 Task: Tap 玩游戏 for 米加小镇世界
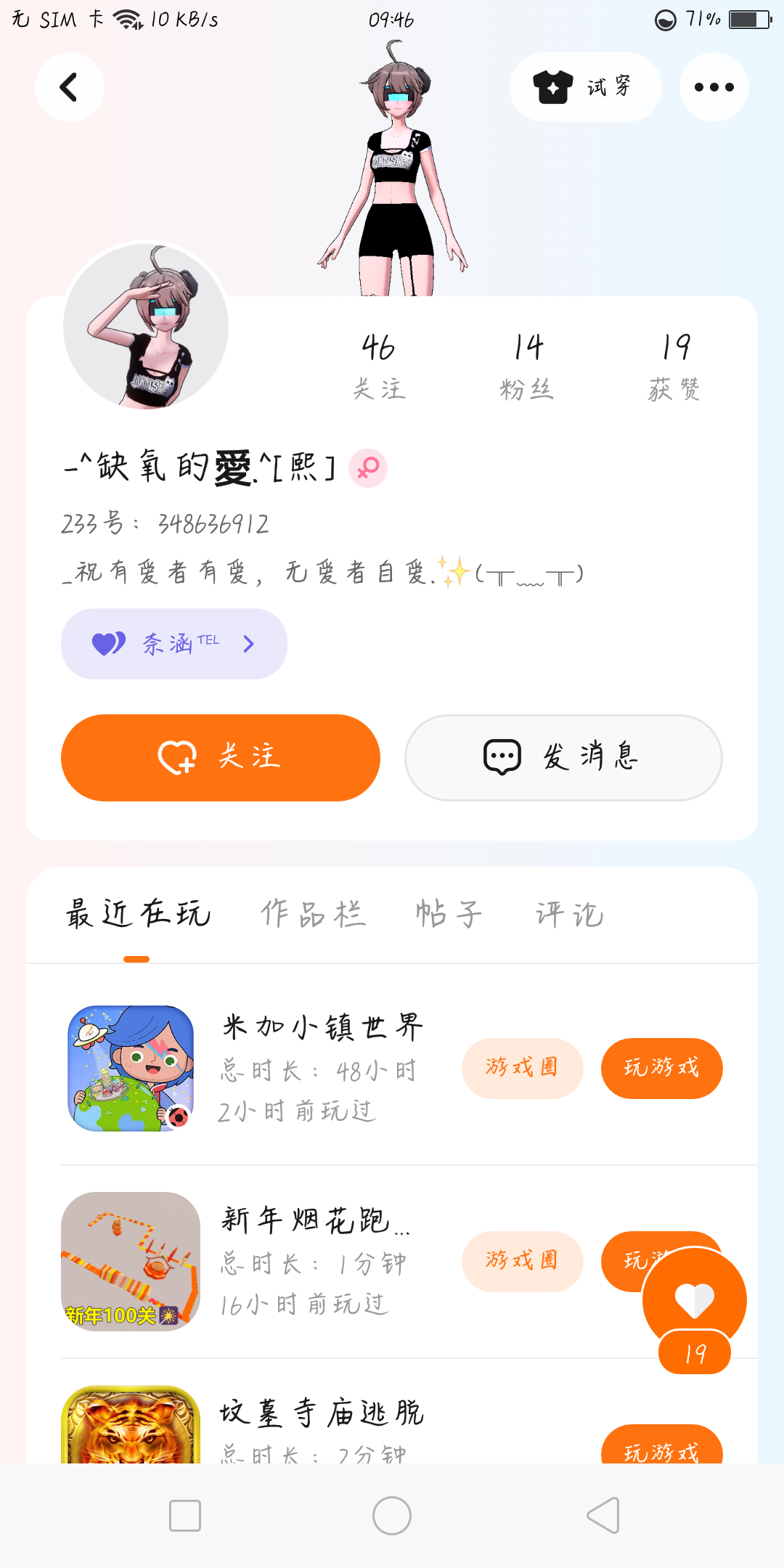tap(661, 1068)
